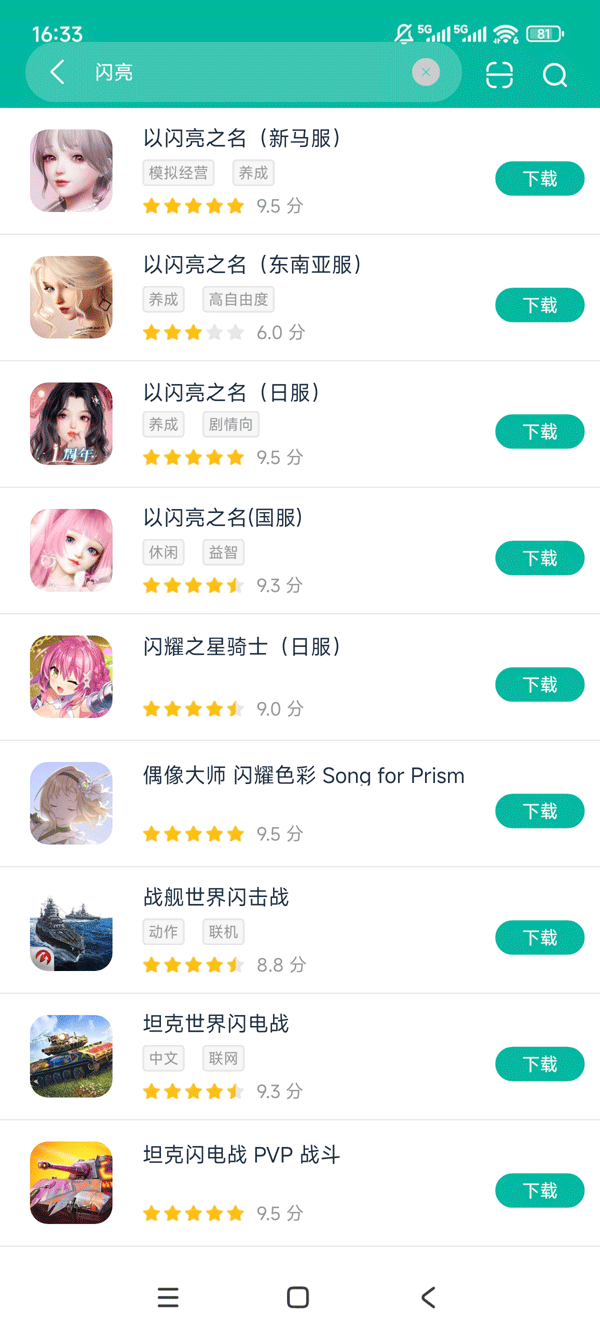Viewport: 600px width, 1335px height.
Task: Download 坦克世界闪电战
Action: [539, 1064]
